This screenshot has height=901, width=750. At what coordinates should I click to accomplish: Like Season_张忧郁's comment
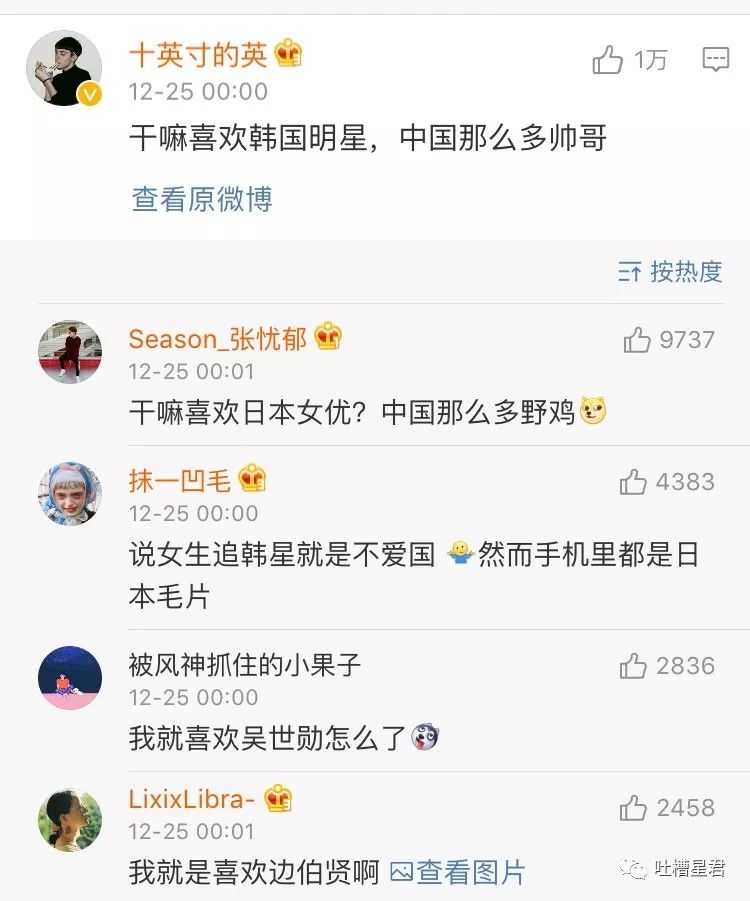click(637, 341)
